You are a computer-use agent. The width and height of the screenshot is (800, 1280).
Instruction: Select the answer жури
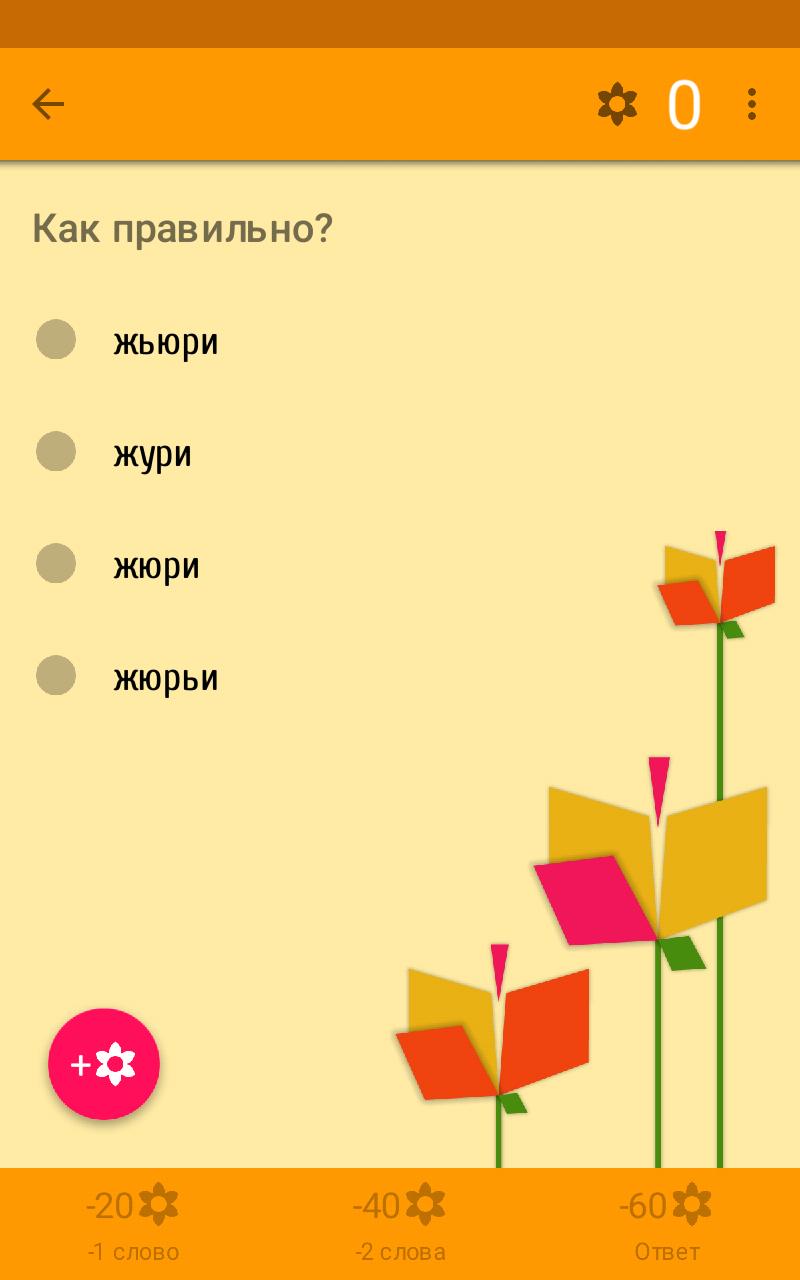coord(55,452)
